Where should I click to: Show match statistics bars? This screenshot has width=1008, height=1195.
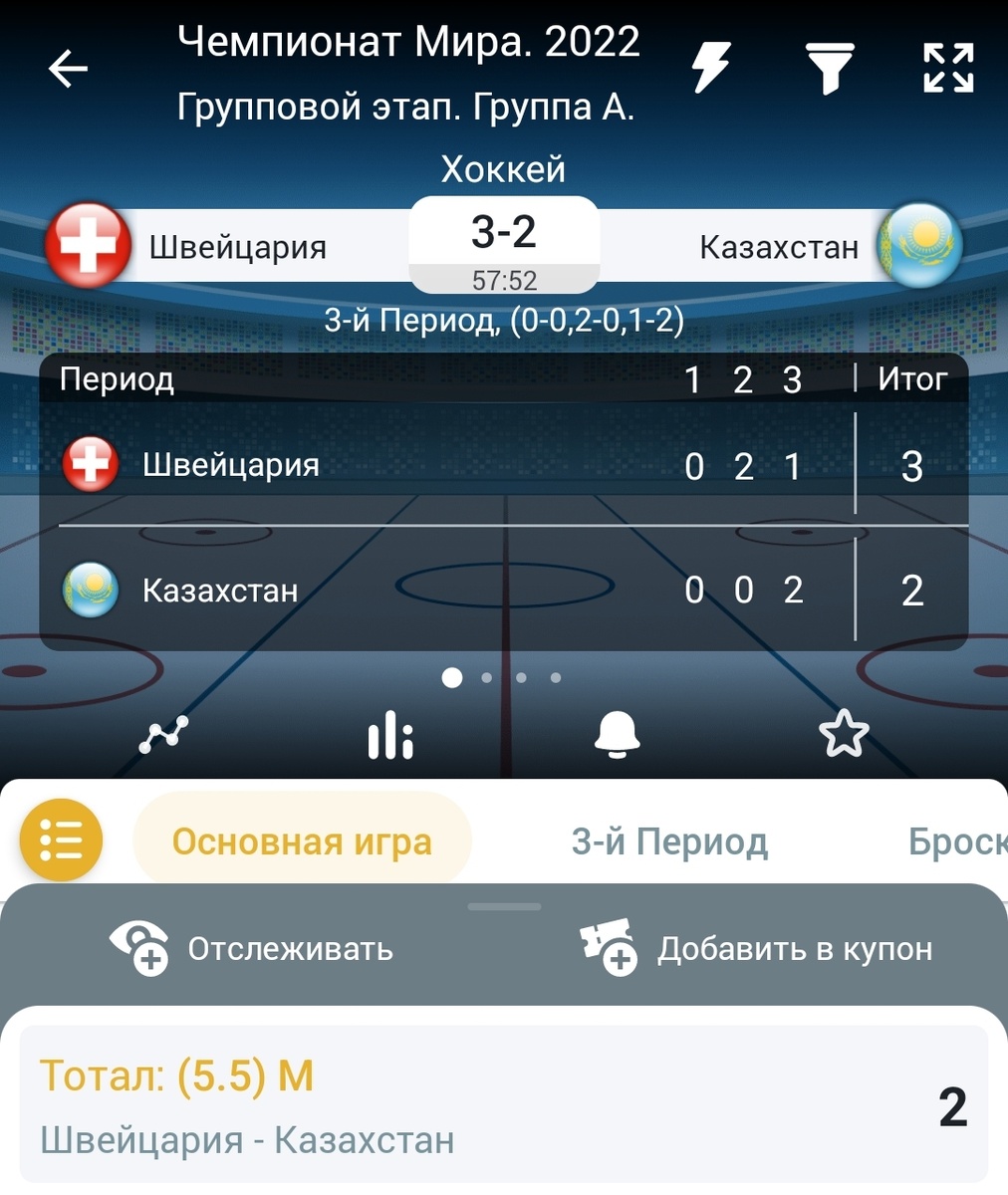[389, 735]
